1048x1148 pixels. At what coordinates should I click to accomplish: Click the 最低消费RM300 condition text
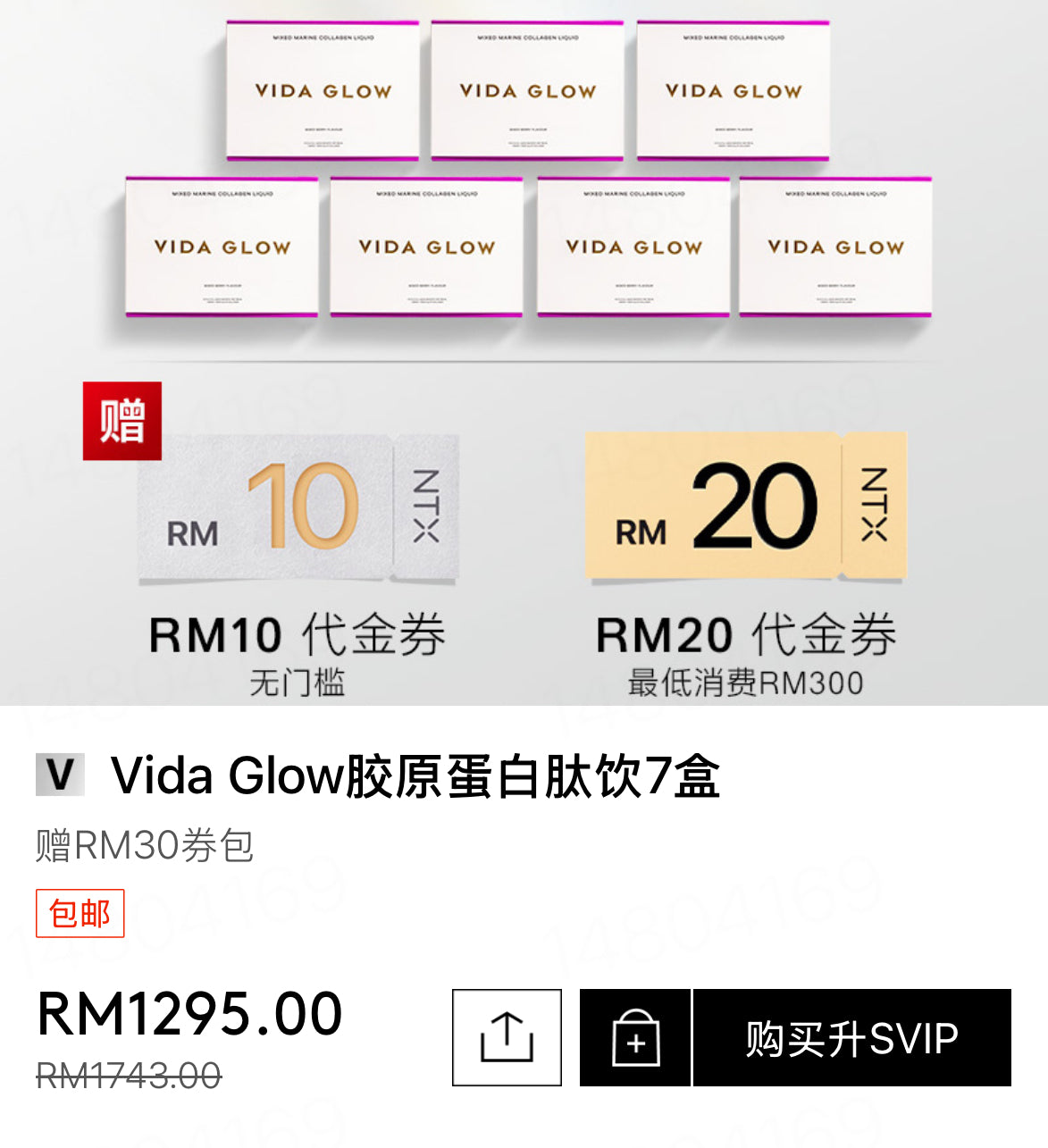point(751,683)
